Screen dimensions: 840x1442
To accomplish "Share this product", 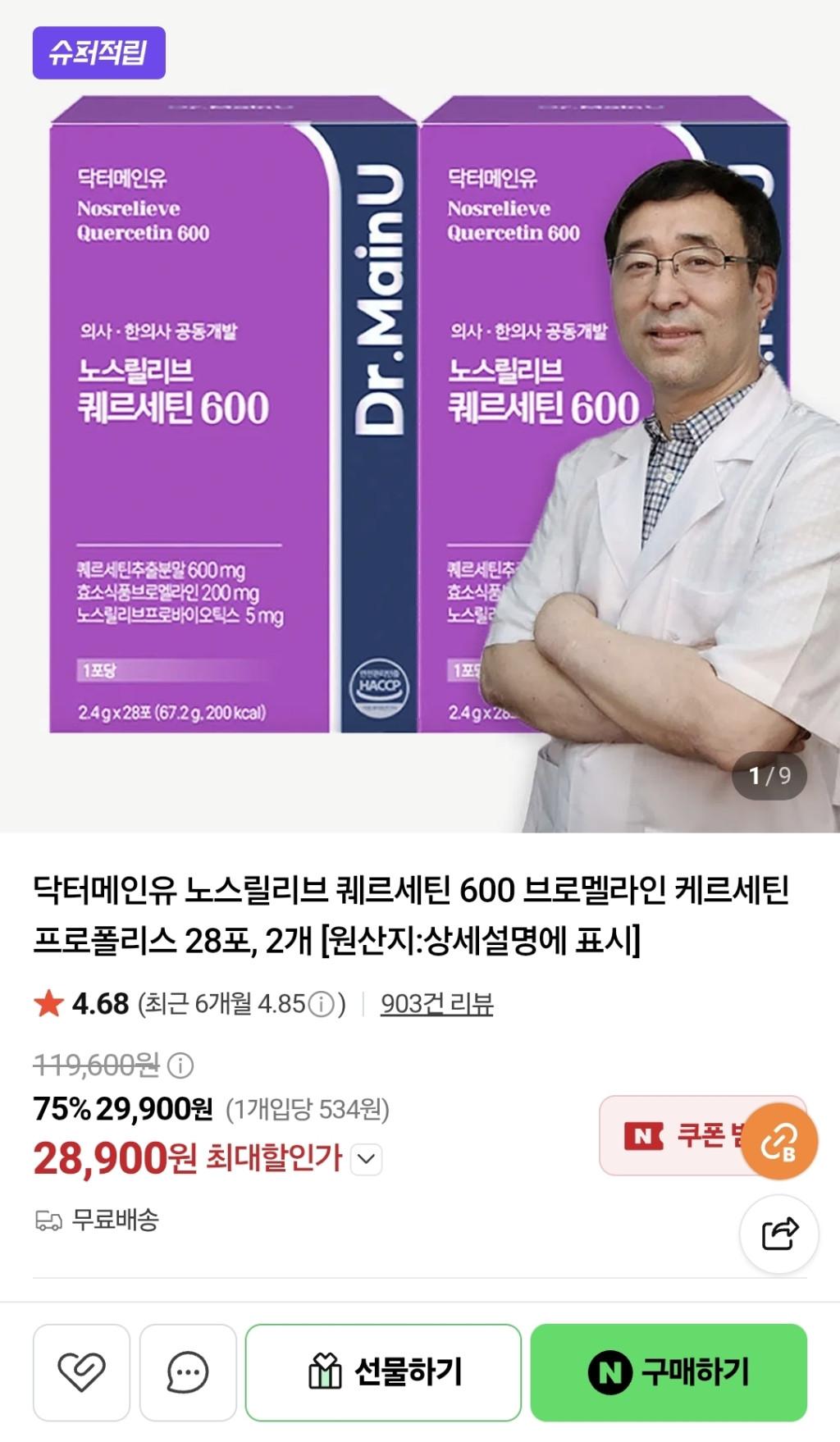I will point(779,1234).
